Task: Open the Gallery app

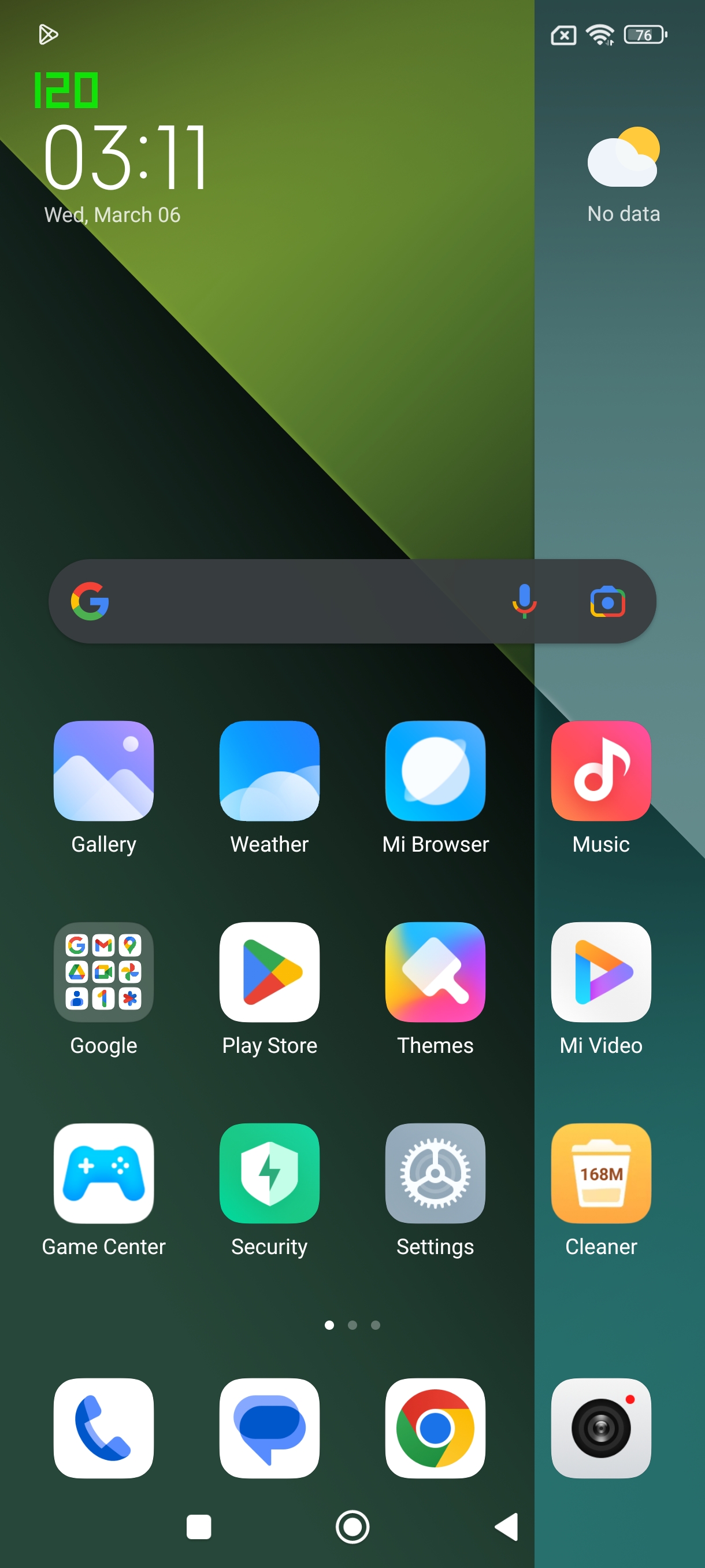Action: click(103, 771)
